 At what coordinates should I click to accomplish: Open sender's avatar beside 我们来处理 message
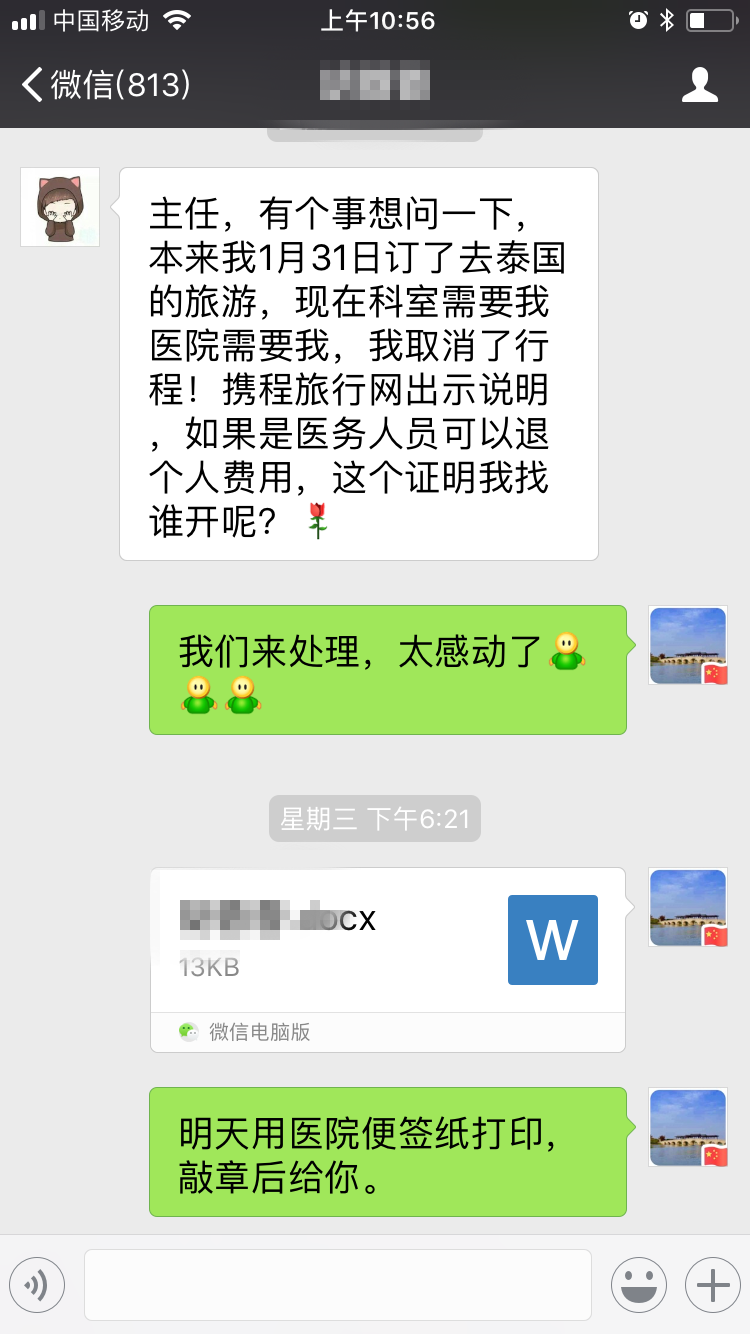(688, 646)
